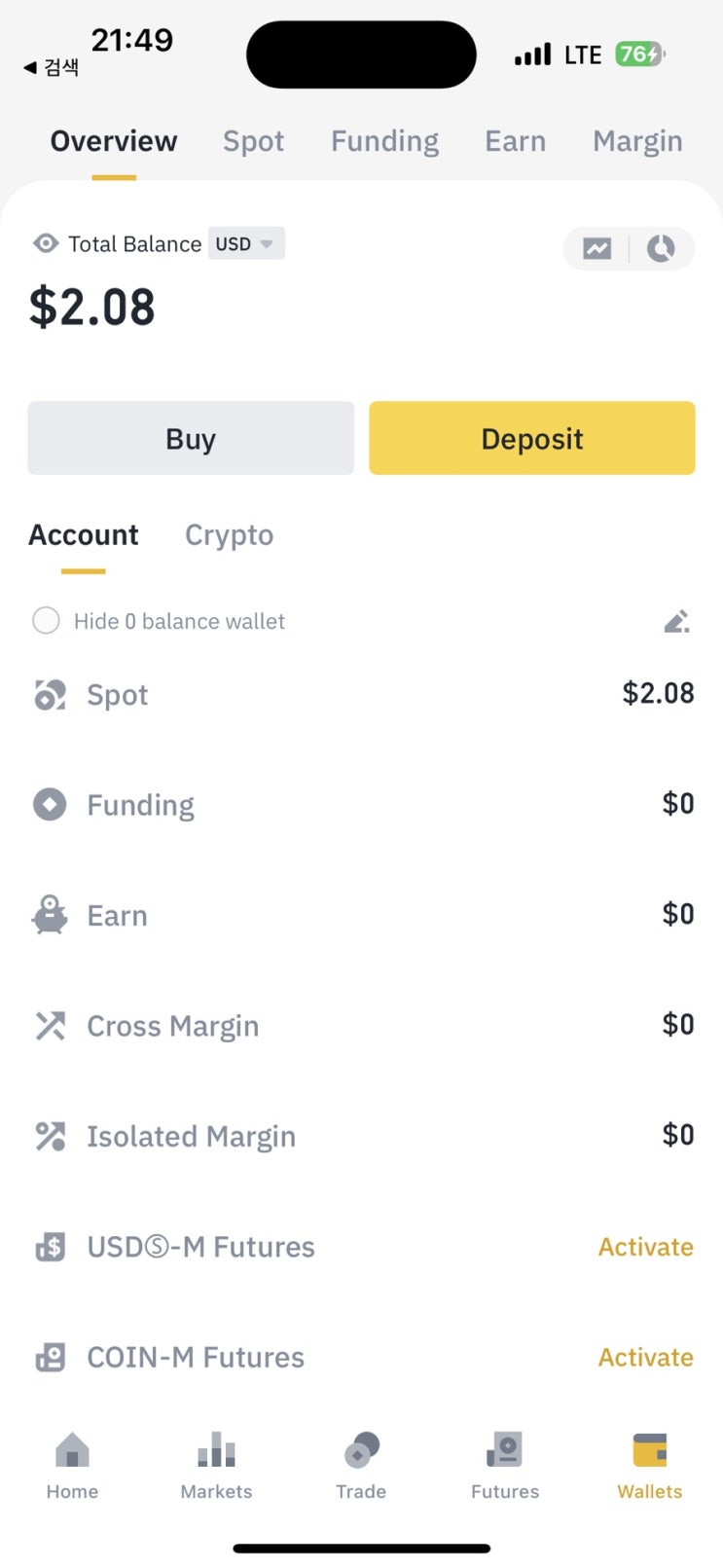The height and width of the screenshot is (1568, 723).
Task: Edit wallet list with pencil icon
Action: [x=677, y=621]
